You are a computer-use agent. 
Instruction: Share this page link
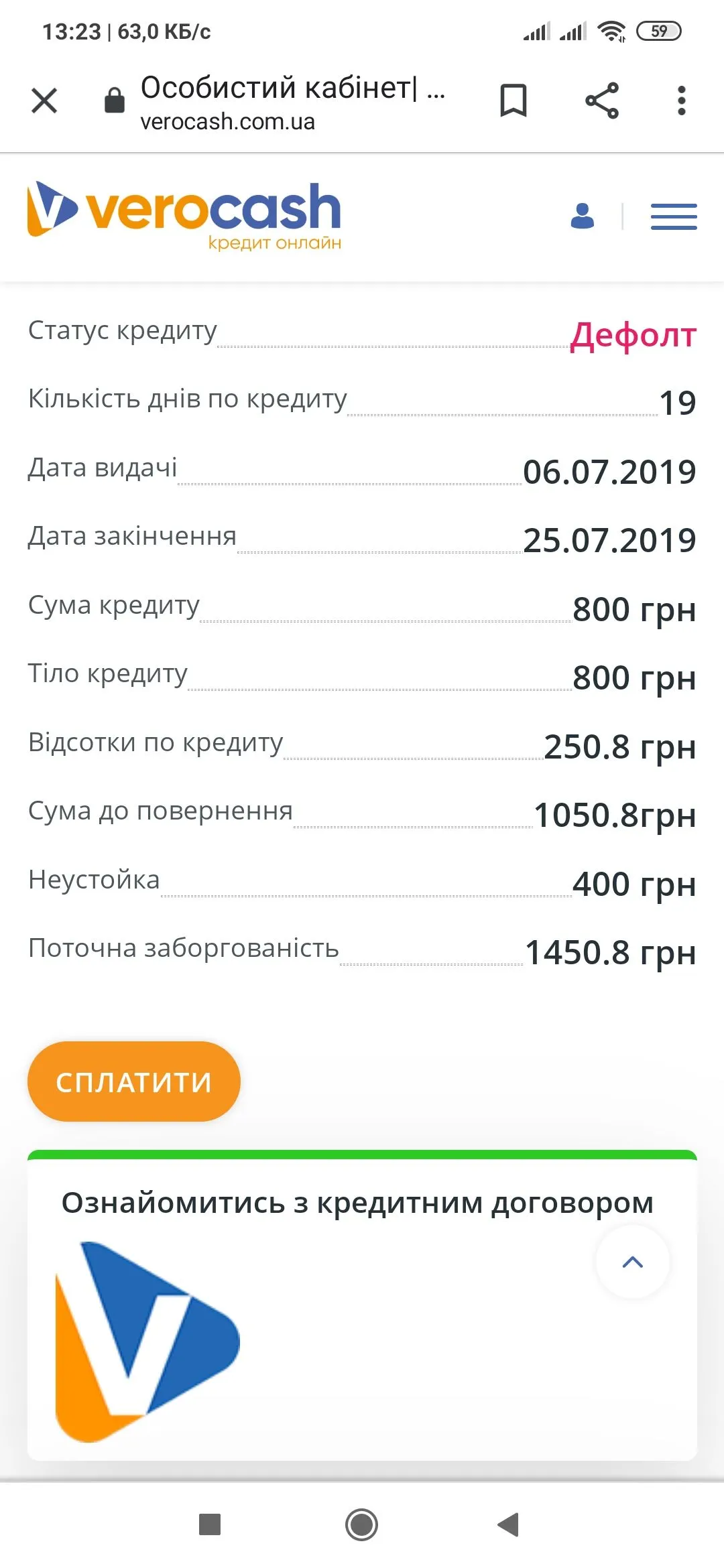(x=602, y=101)
